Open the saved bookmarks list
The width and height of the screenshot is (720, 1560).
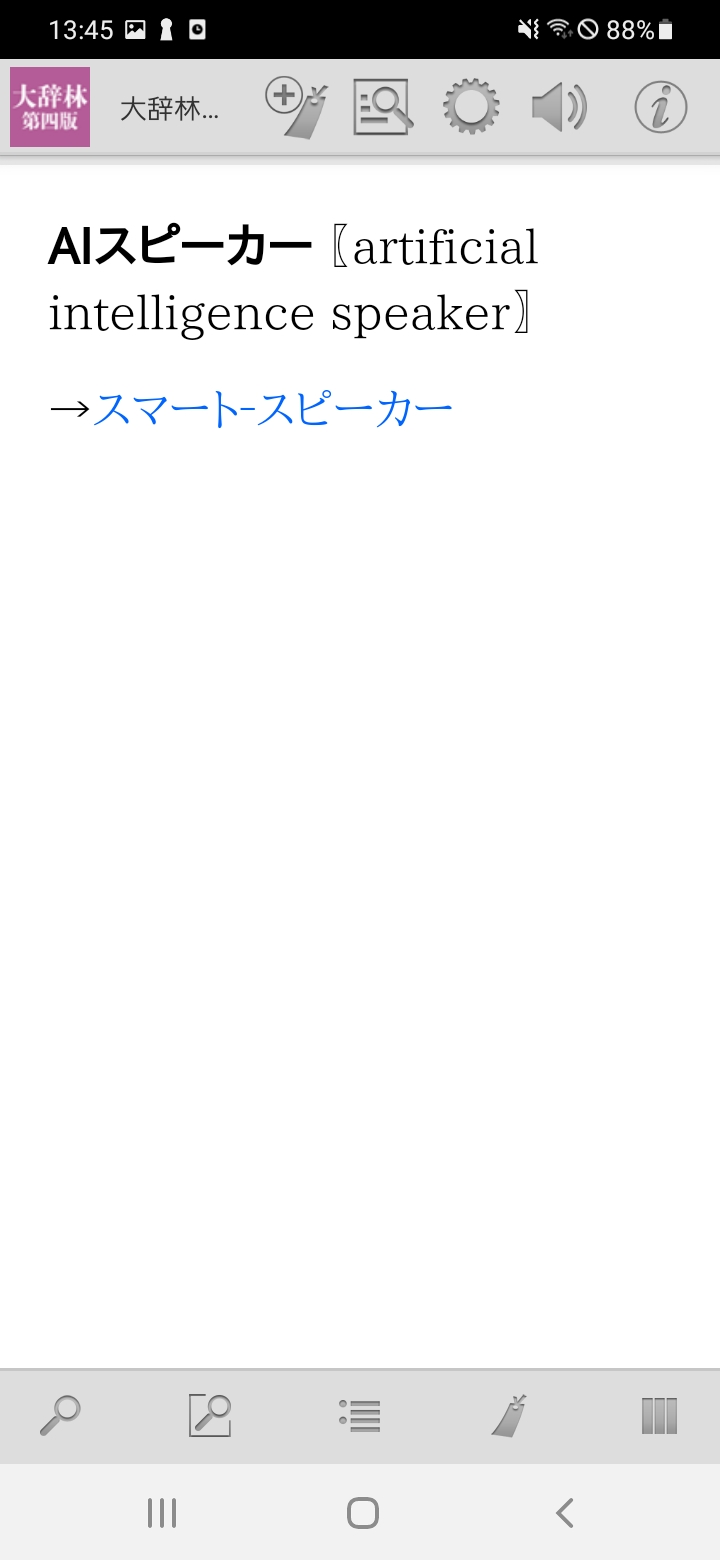pyautogui.click(x=510, y=1415)
